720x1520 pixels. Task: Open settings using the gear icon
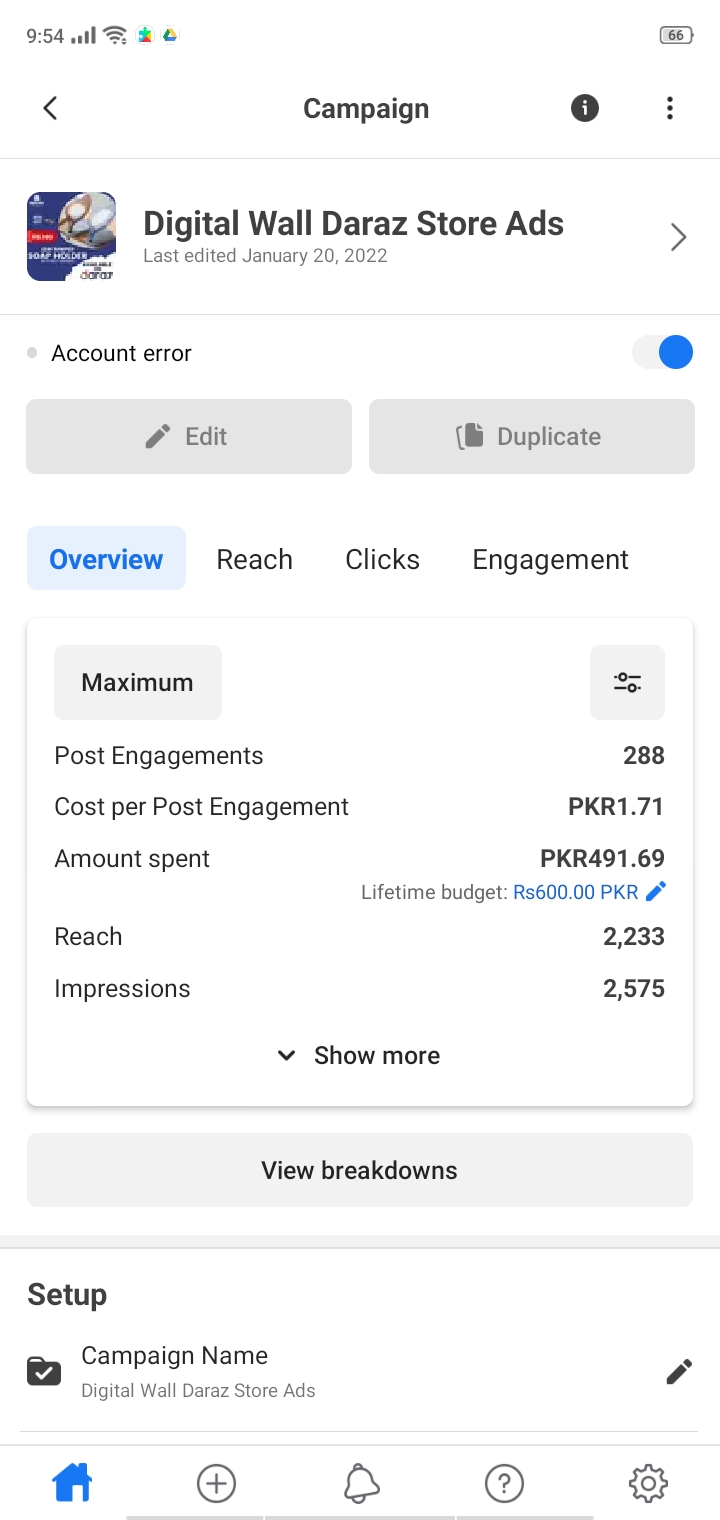tap(648, 1484)
